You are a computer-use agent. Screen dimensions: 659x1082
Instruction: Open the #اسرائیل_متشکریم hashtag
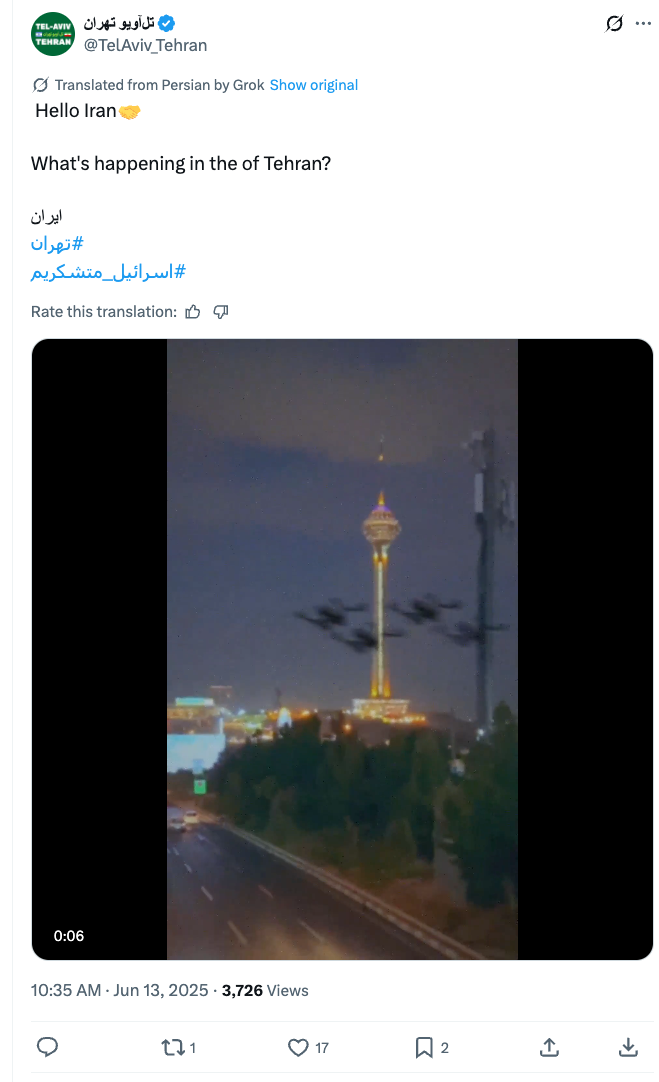108,271
